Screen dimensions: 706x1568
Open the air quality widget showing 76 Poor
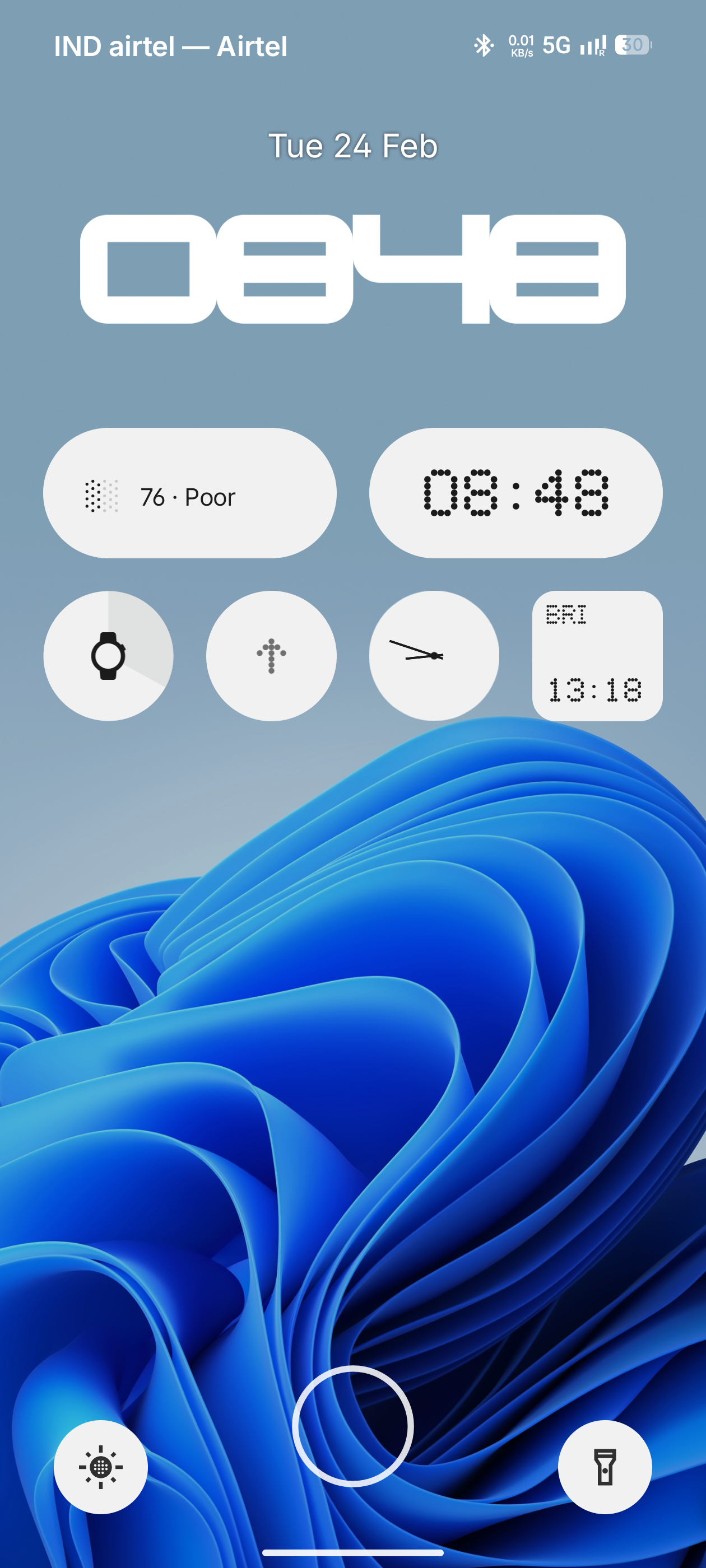click(x=189, y=493)
